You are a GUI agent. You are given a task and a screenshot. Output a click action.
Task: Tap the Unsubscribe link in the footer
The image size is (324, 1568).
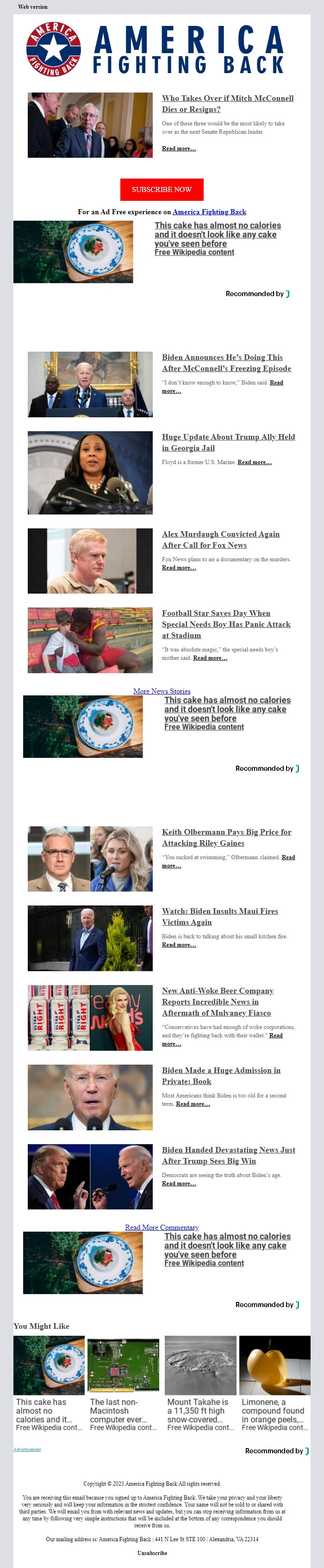point(152,1553)
